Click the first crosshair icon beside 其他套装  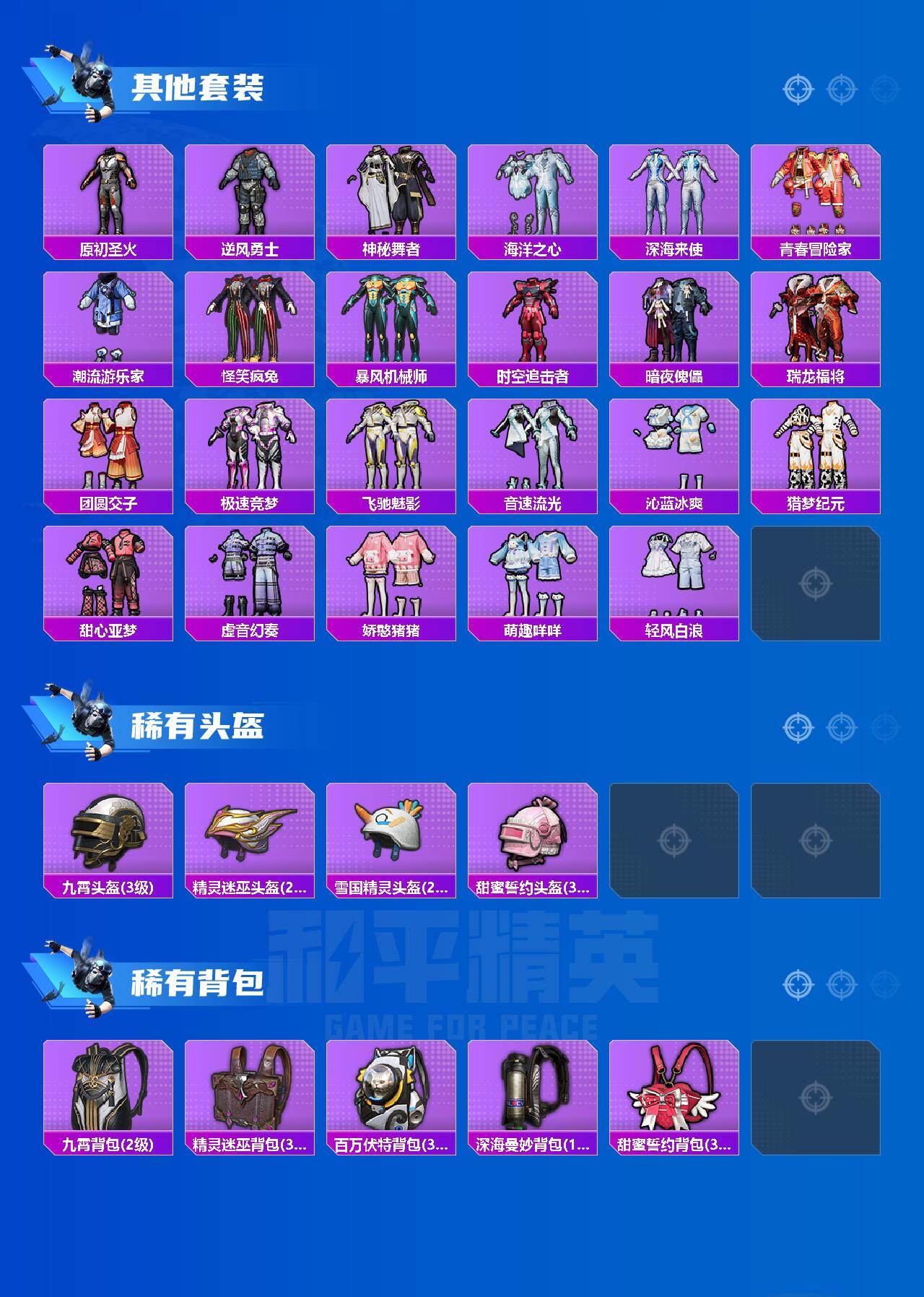[797, 88]
